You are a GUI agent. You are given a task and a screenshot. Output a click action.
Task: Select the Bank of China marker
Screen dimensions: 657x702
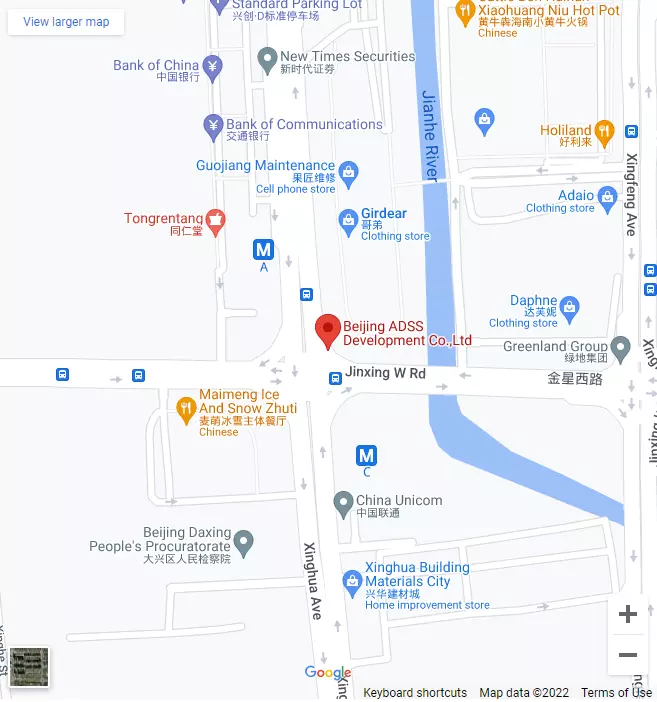(212, 67)
